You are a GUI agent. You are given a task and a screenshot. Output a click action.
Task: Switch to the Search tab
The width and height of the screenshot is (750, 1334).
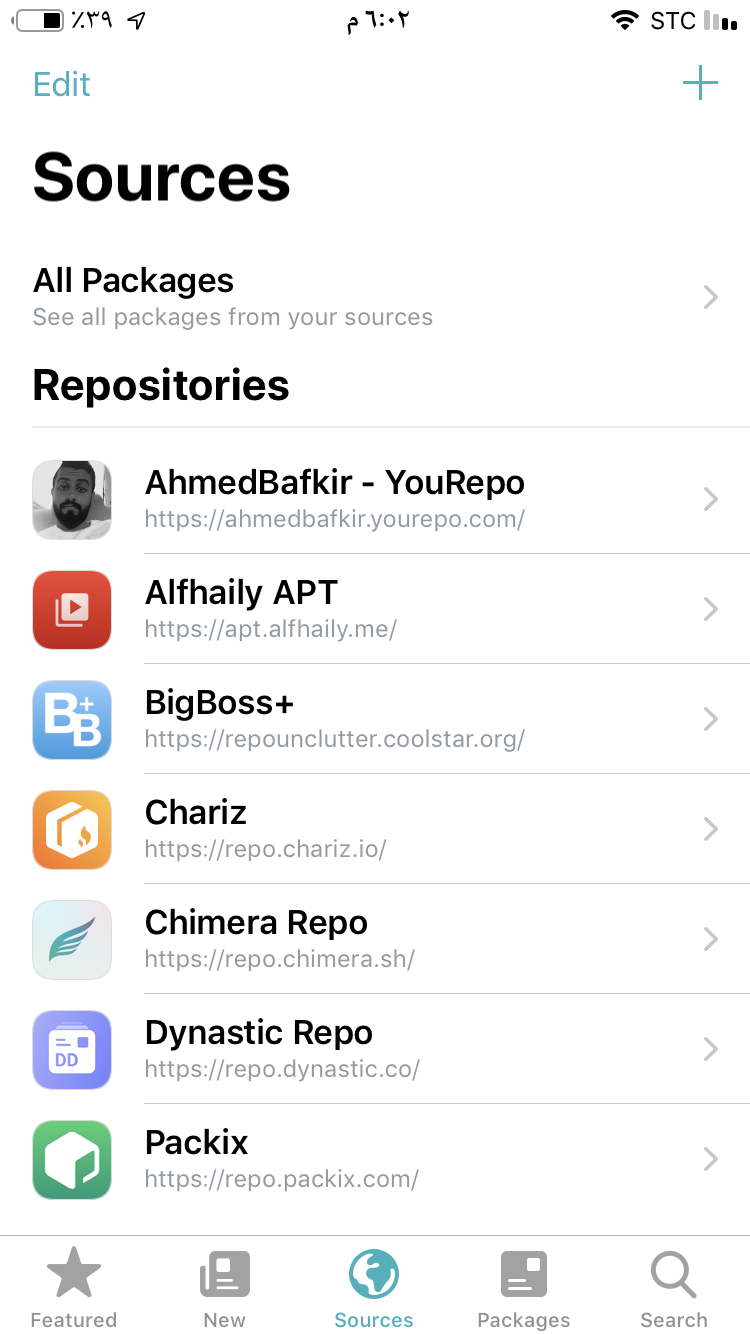tap(674, 1287)
